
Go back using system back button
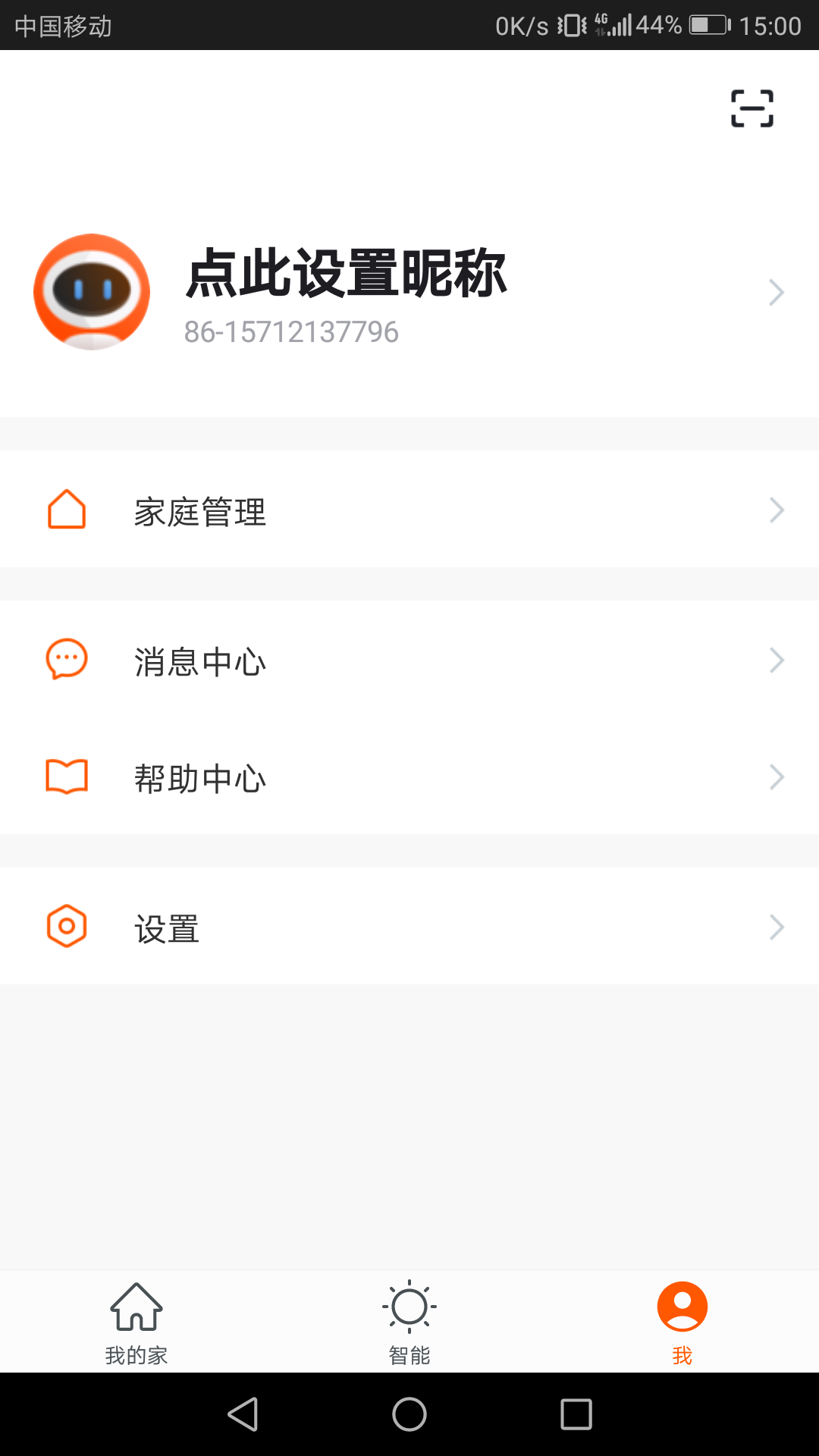tap(243, 1414)
